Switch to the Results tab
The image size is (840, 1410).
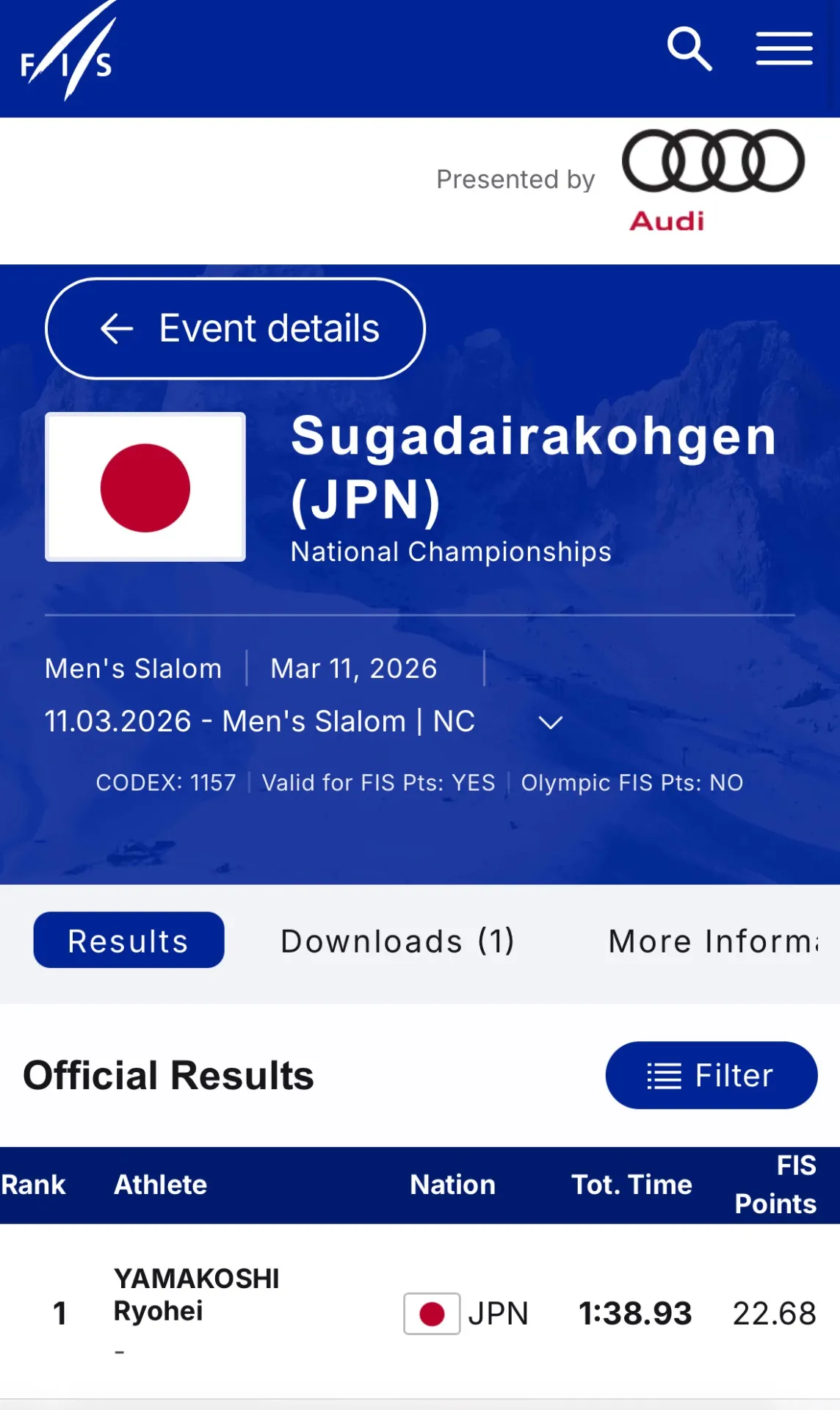coord(128,941)
